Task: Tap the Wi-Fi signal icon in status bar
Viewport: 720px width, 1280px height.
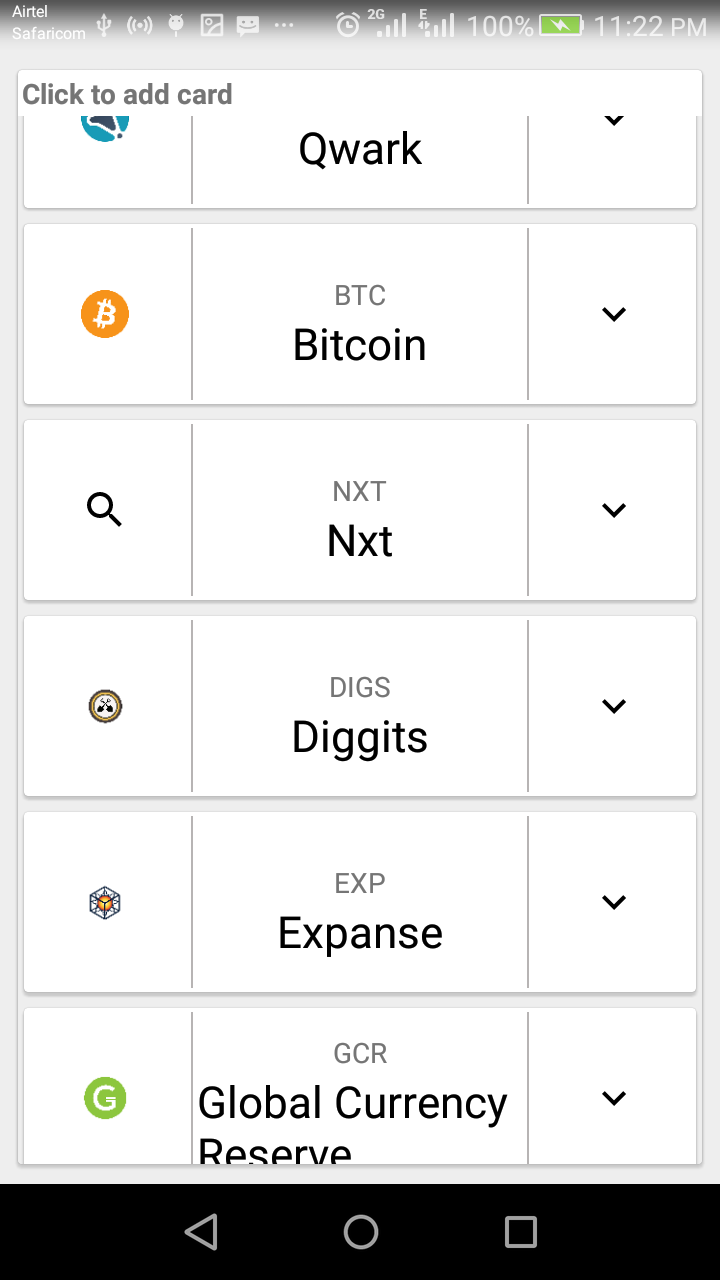Action: tap(141, 25)
